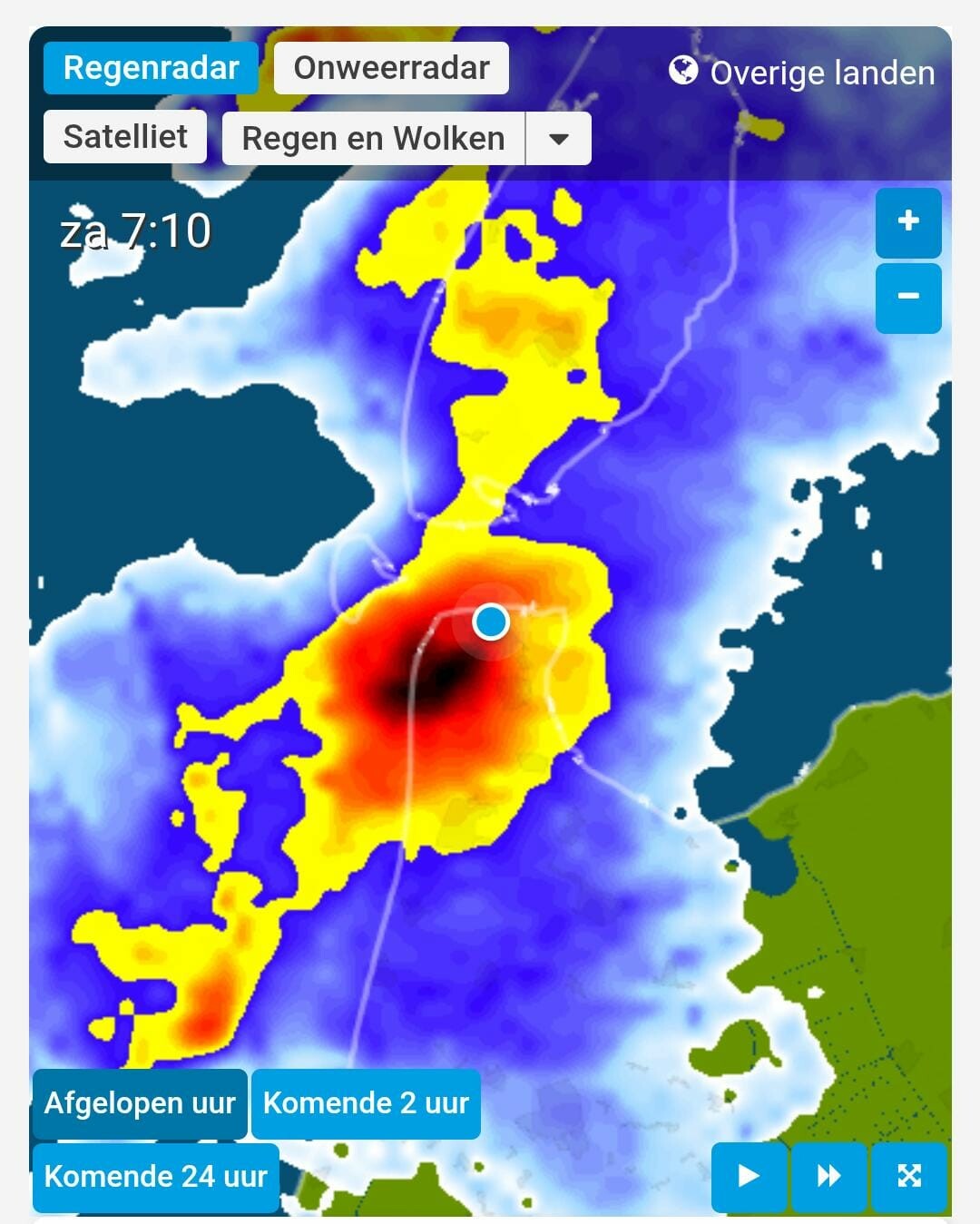Select Regen en Wolken layer
The height and width of the screenshot is (1224, 980).
coord(374,138)
